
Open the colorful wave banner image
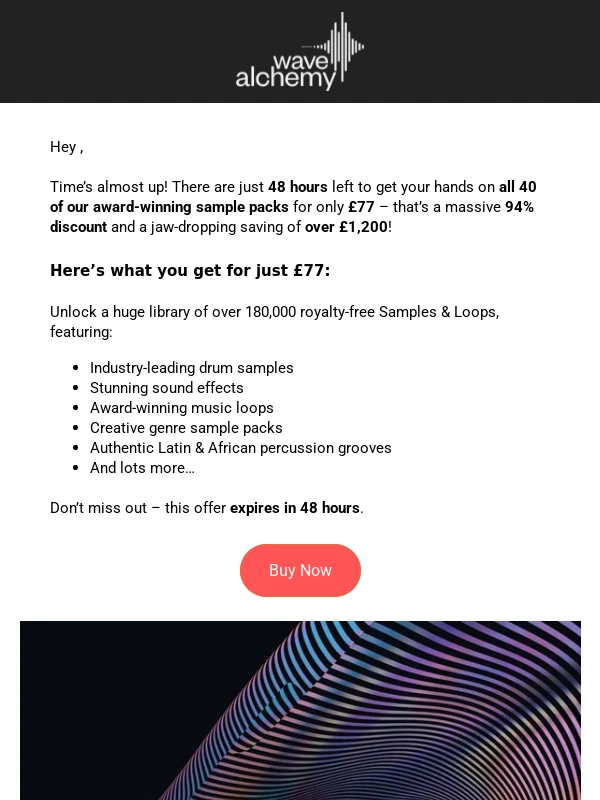300,710
